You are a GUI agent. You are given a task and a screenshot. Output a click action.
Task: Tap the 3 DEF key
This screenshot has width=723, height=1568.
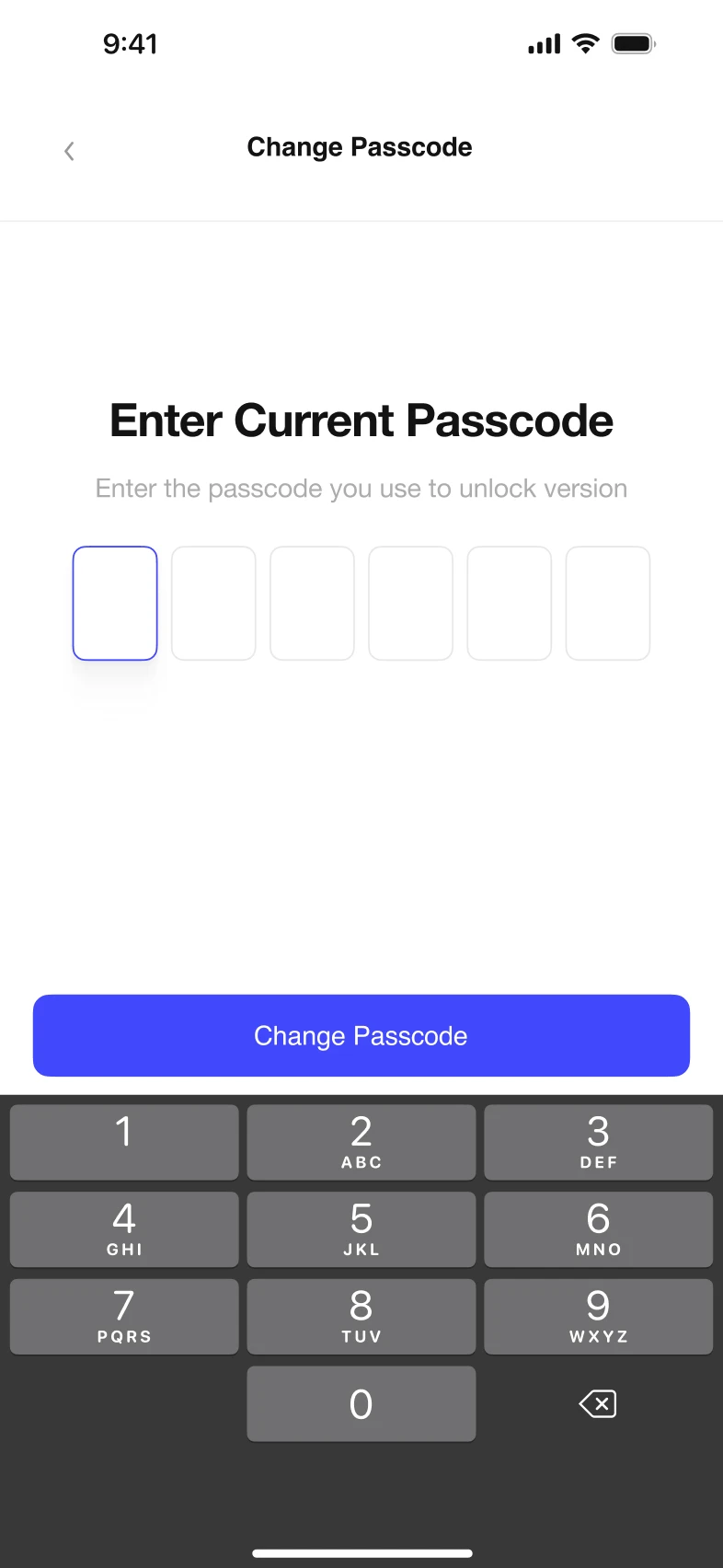pos(598,1142)
